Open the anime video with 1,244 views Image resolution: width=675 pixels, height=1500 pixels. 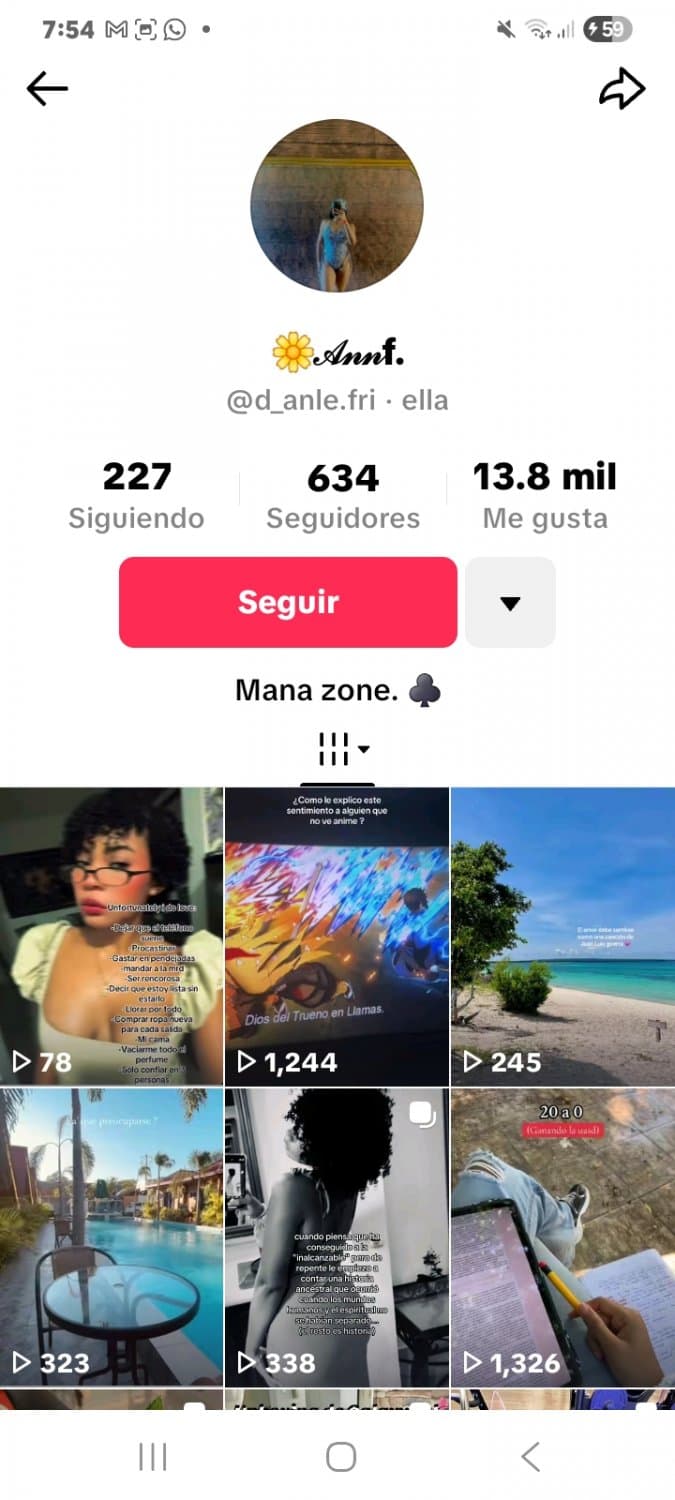(337, 935)
